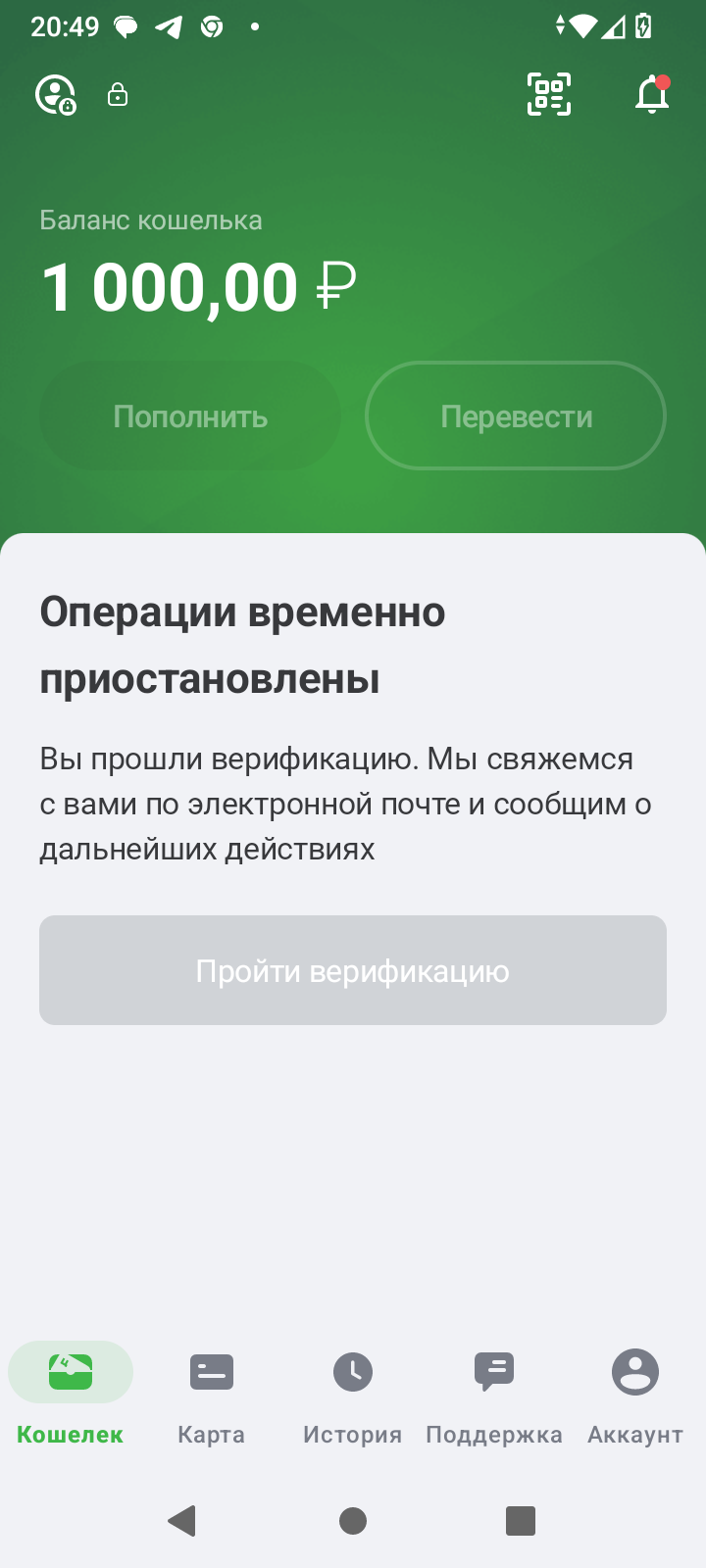Tap Пройти верификацию button

(353, 970)
